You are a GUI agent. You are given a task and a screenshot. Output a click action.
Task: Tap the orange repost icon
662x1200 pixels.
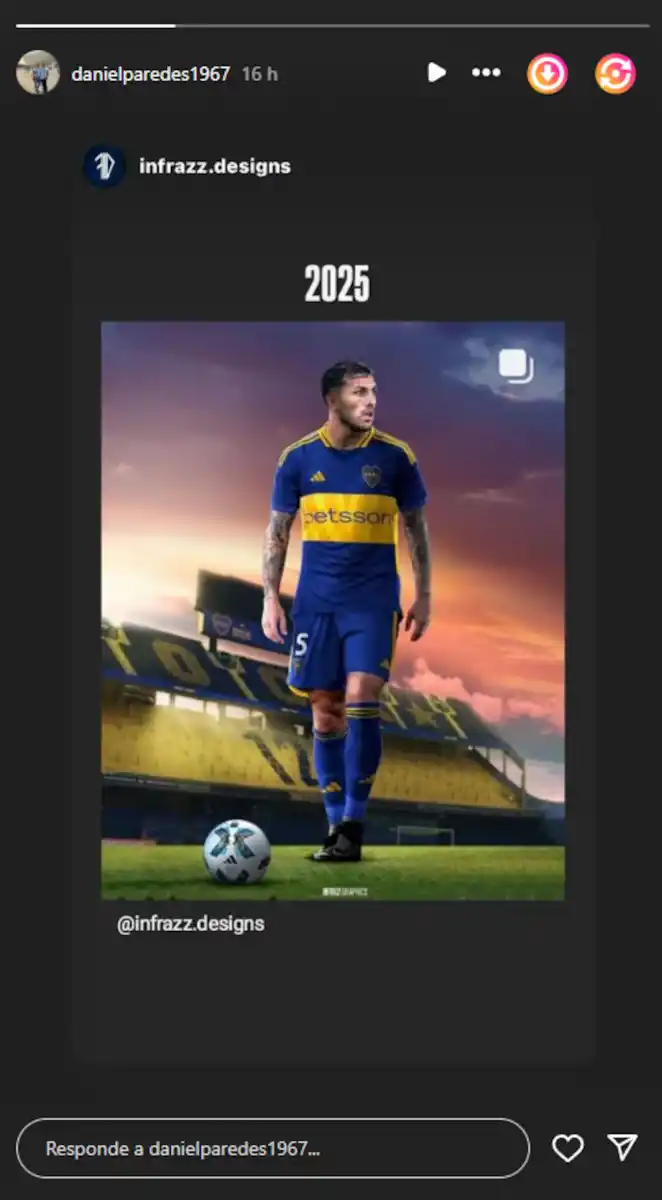(615, 74)
